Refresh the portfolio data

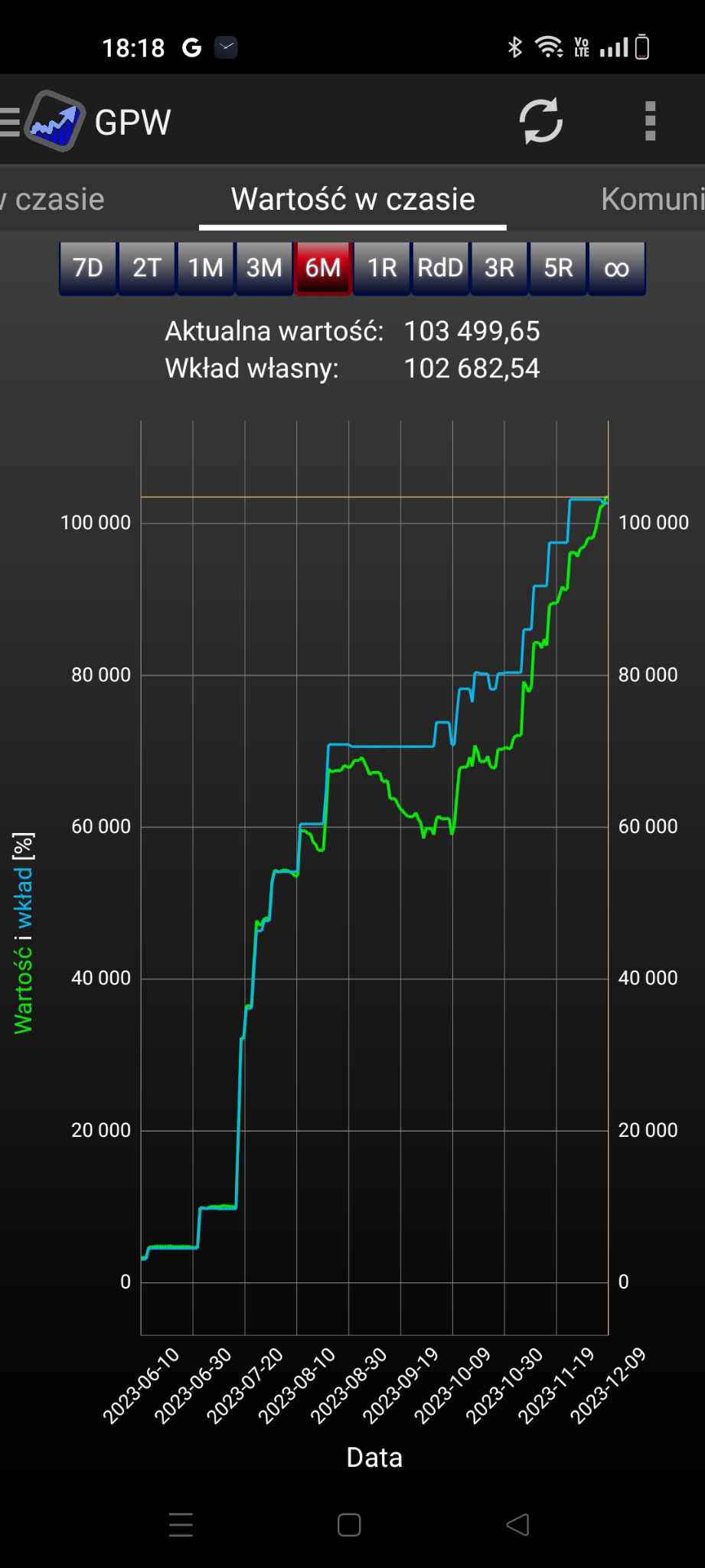[x=541, y=122]
